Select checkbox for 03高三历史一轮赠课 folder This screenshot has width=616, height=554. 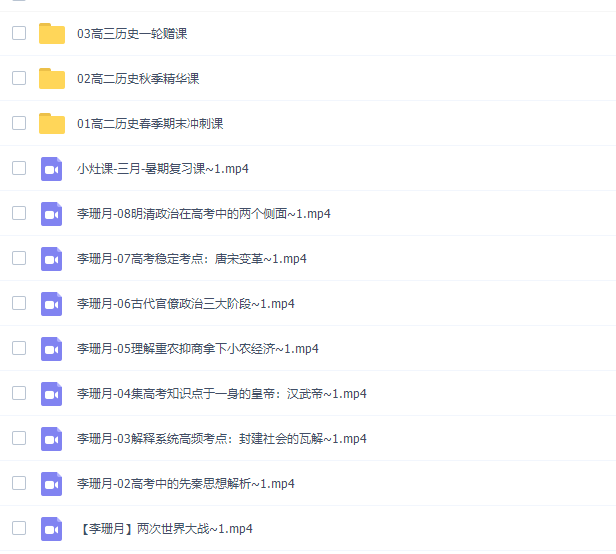point(19,33)
